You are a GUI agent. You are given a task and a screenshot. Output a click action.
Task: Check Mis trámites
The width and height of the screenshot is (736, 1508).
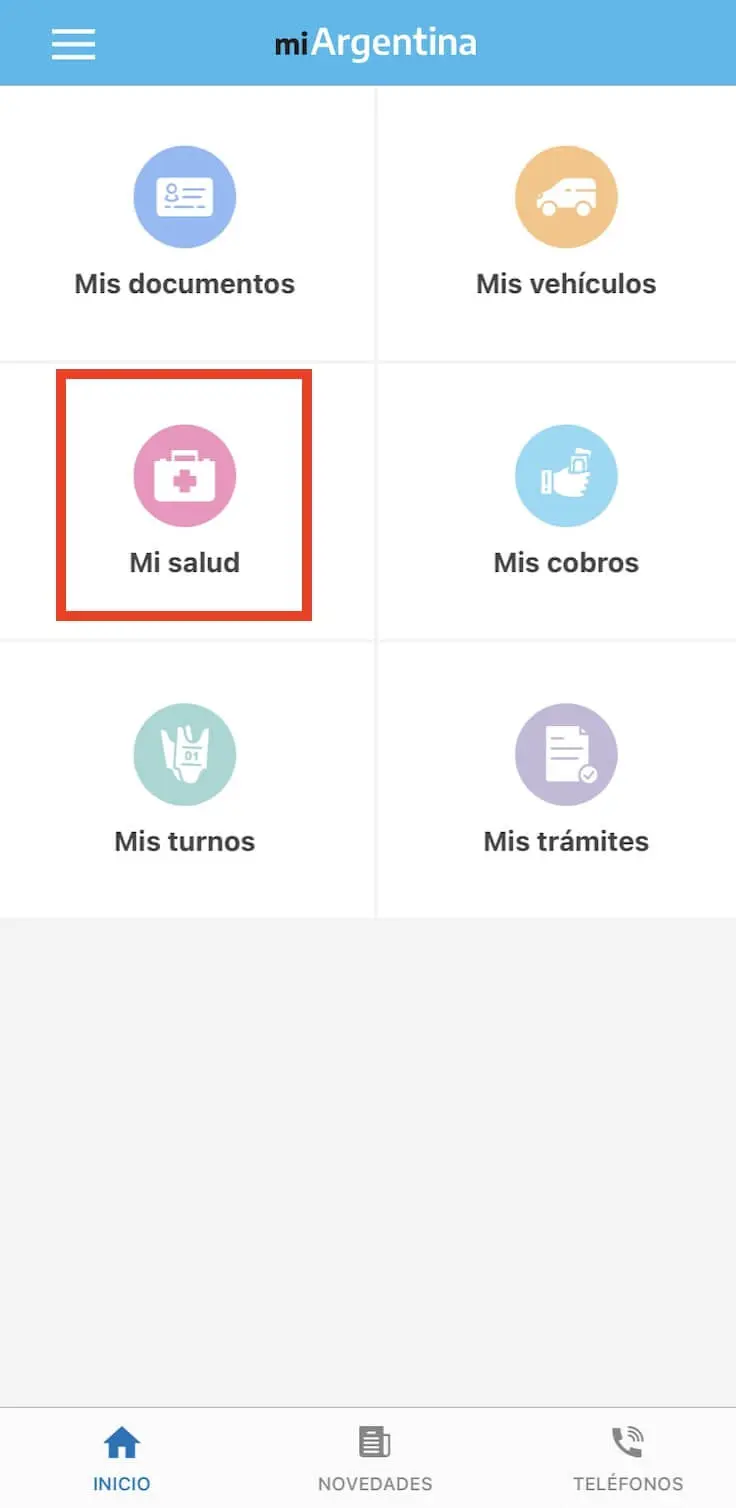pos(566,778)
